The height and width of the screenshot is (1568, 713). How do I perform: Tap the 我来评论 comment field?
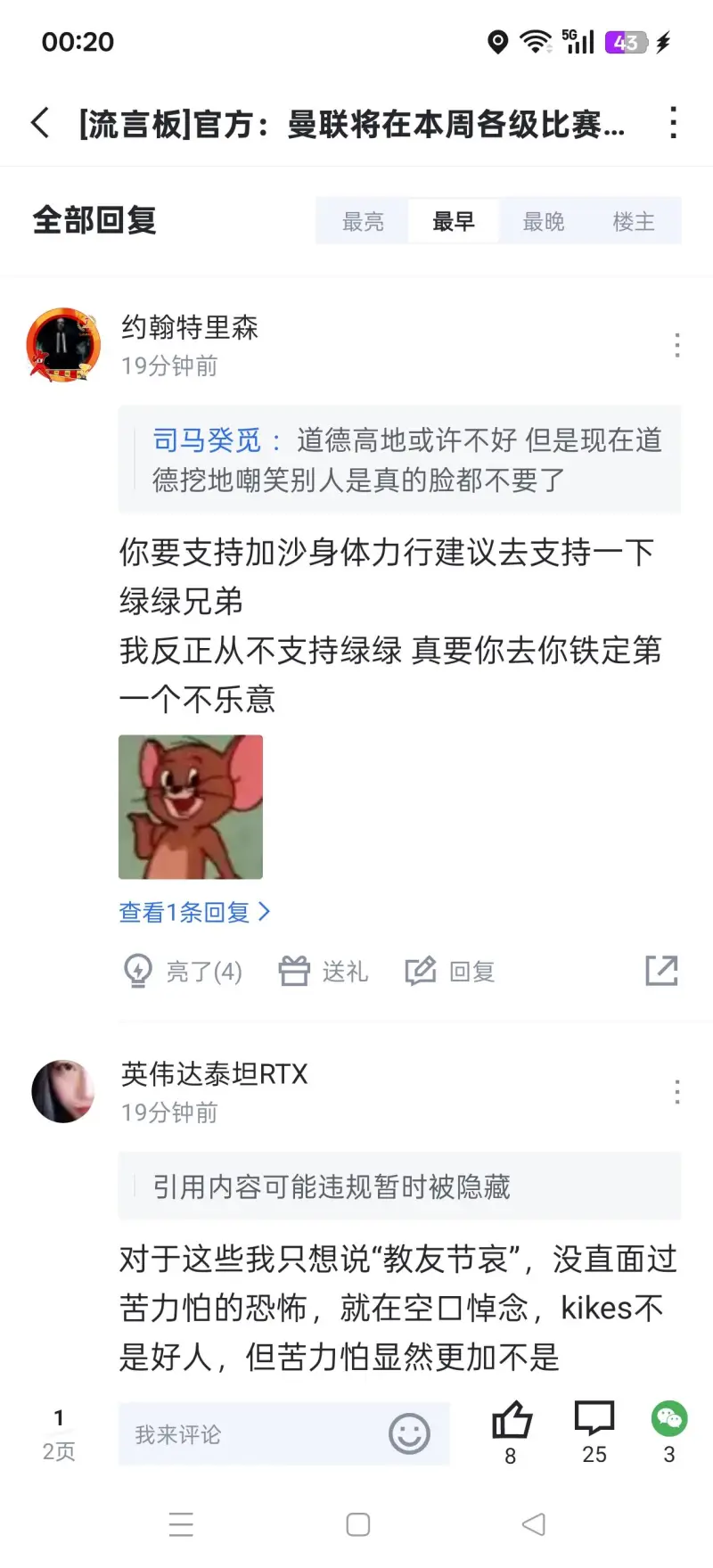coord(250,1434)
